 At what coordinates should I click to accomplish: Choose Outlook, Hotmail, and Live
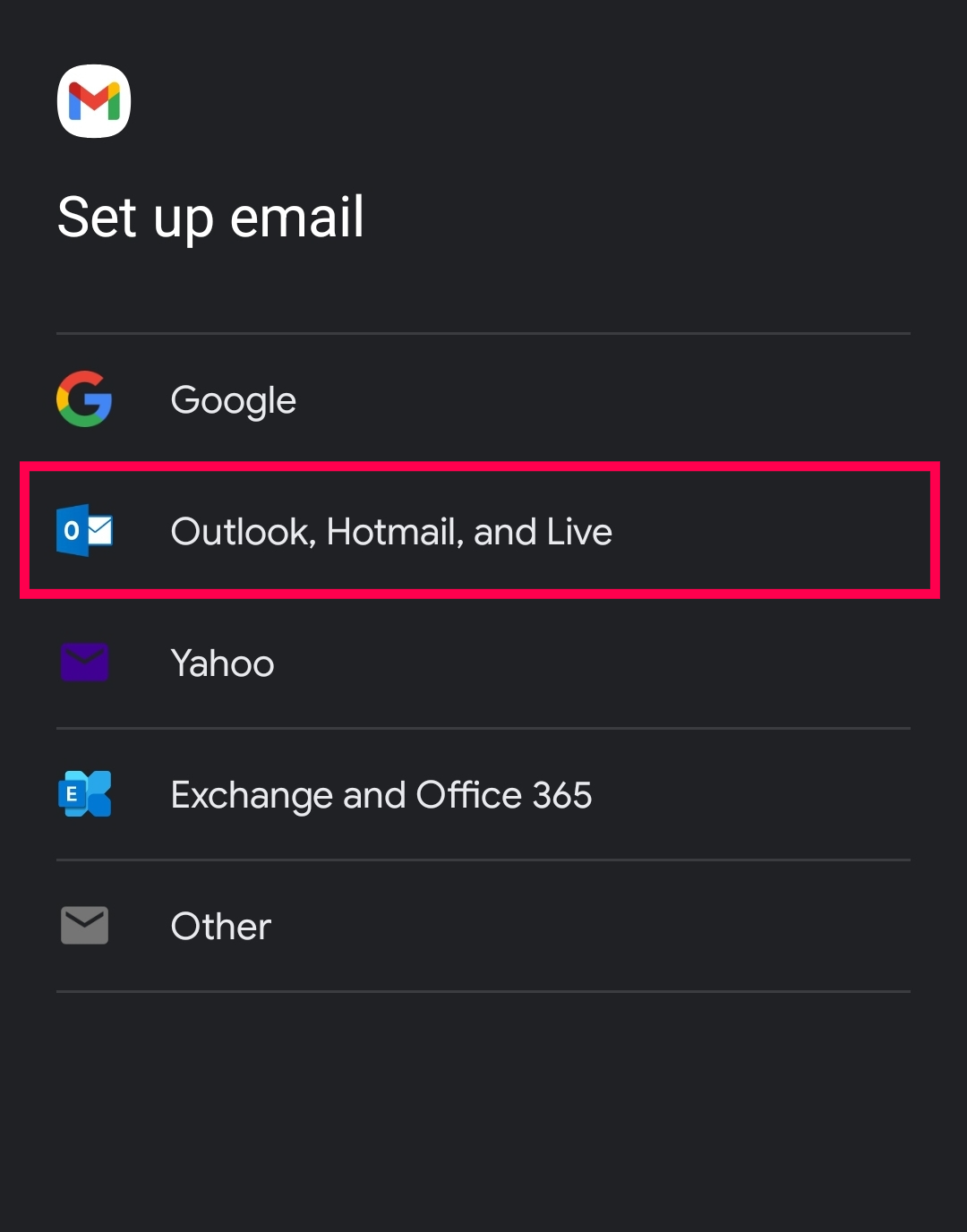tap(391, 531)
